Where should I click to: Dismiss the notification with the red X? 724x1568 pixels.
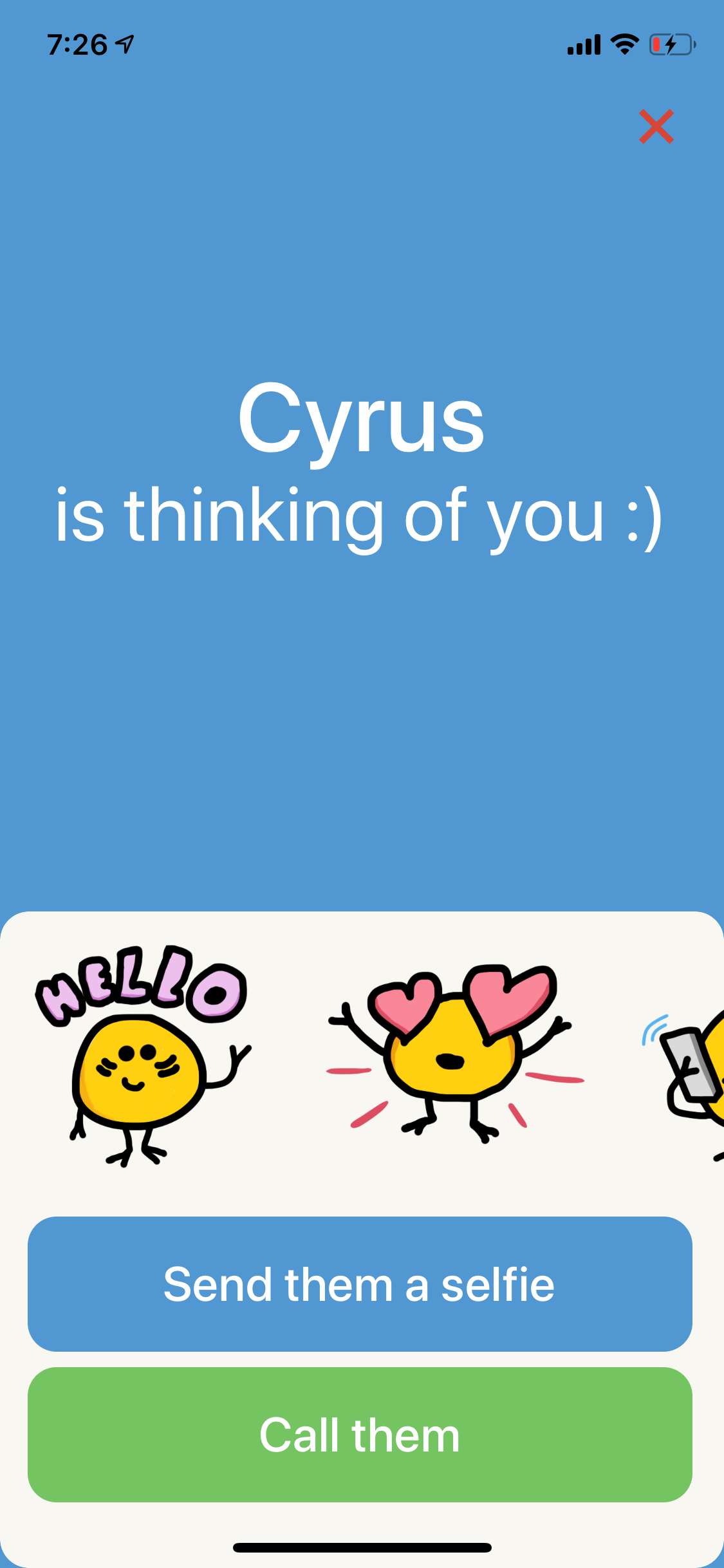coord(656,127)
